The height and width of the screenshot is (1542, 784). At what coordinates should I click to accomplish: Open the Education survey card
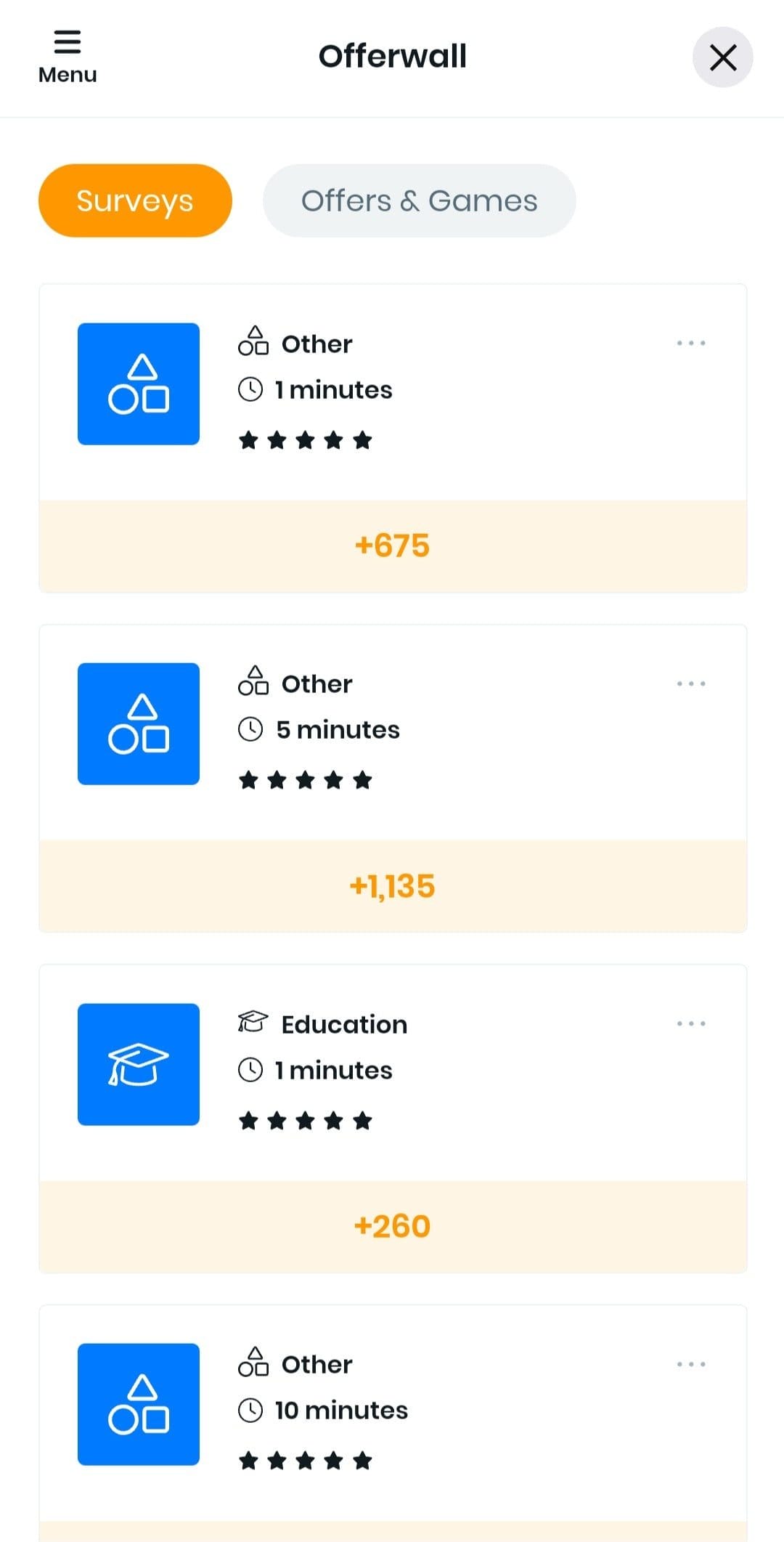[x=393, y=1119]
